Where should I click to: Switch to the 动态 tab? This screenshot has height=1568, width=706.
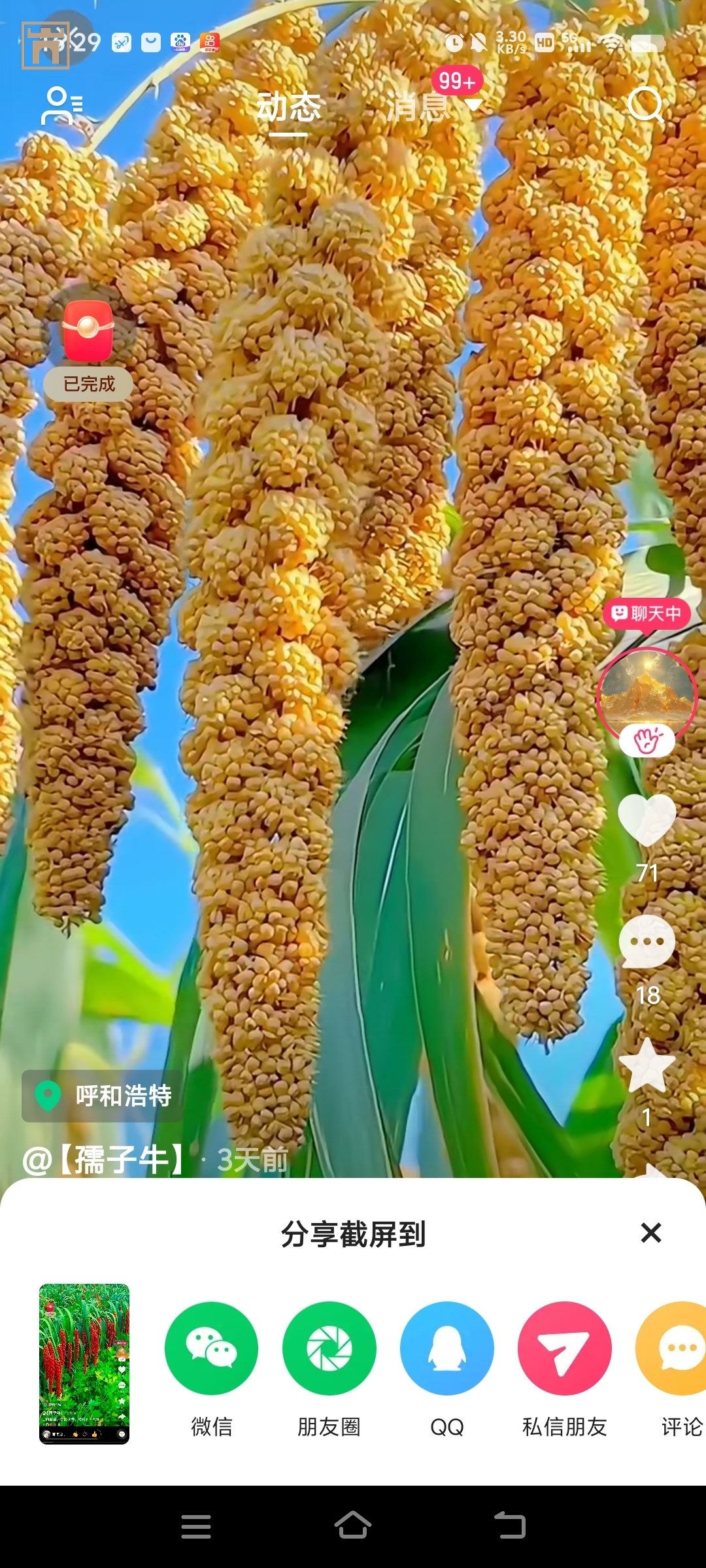(x=289, y=108)
